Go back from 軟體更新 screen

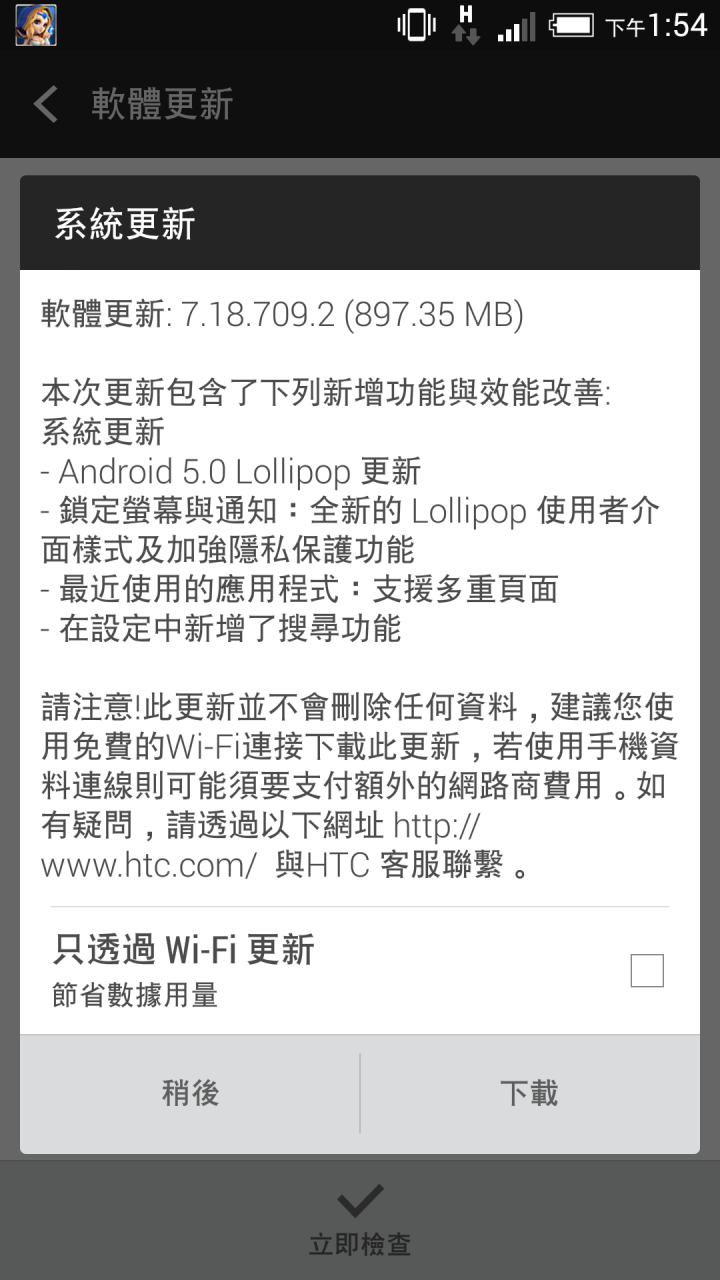click(x=46, y=104)
